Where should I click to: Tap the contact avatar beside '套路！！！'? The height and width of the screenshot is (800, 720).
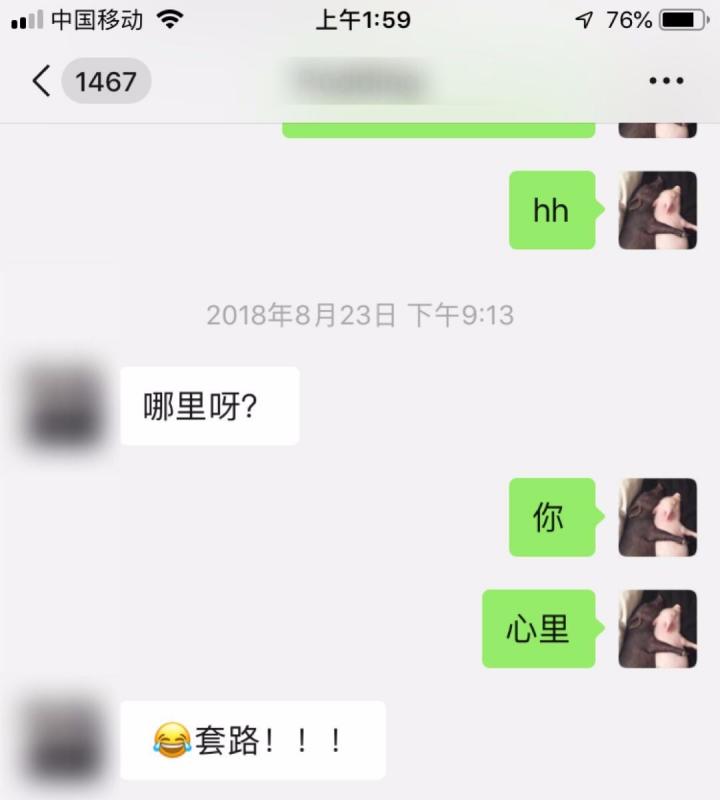point(63,741)
